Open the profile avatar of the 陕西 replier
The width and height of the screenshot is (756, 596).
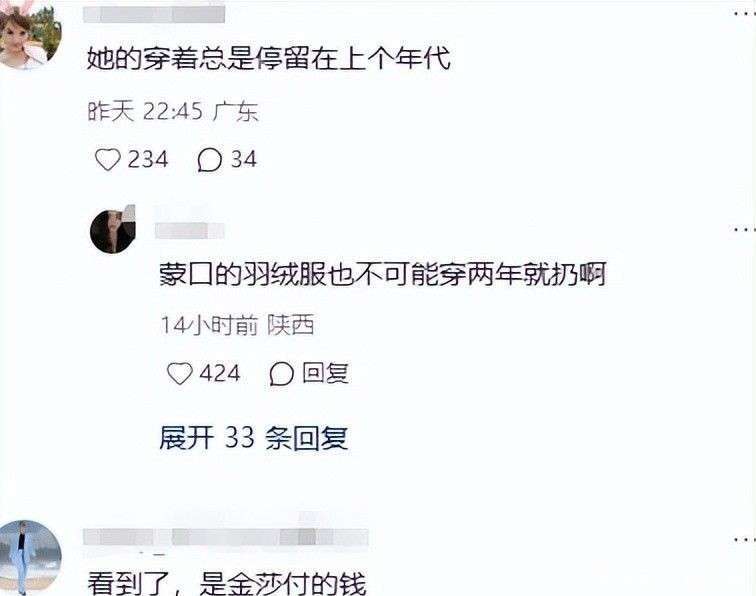coord(112,231)
